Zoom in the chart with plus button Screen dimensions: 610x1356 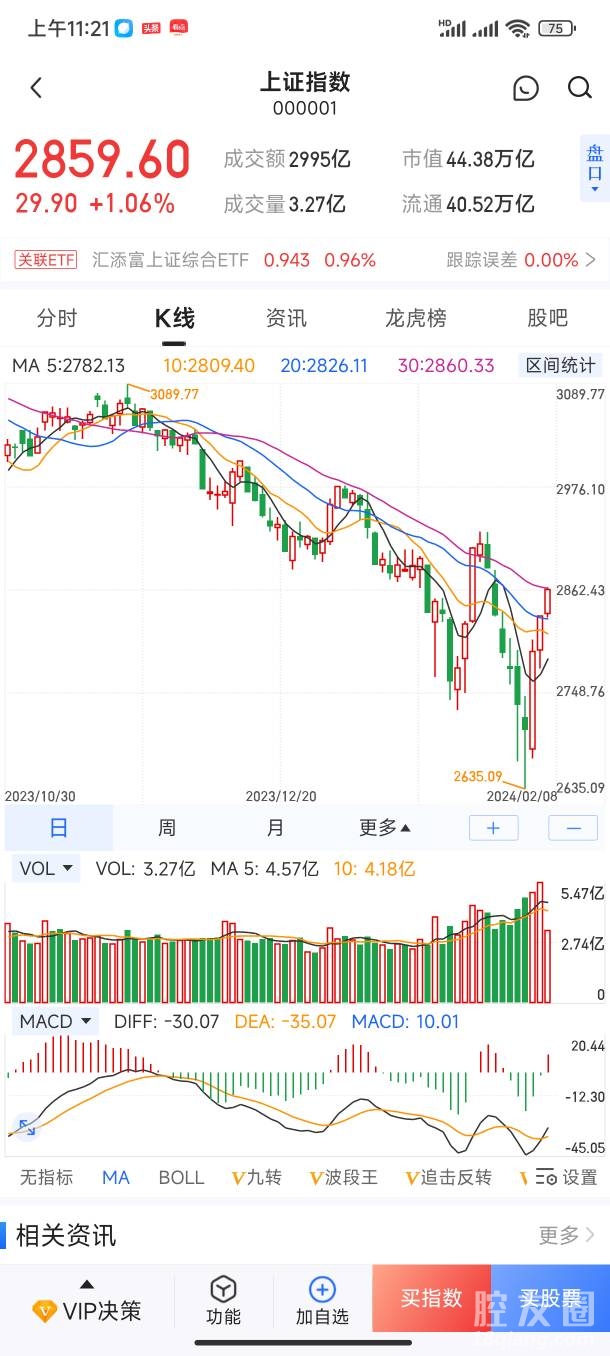[494, 828]
